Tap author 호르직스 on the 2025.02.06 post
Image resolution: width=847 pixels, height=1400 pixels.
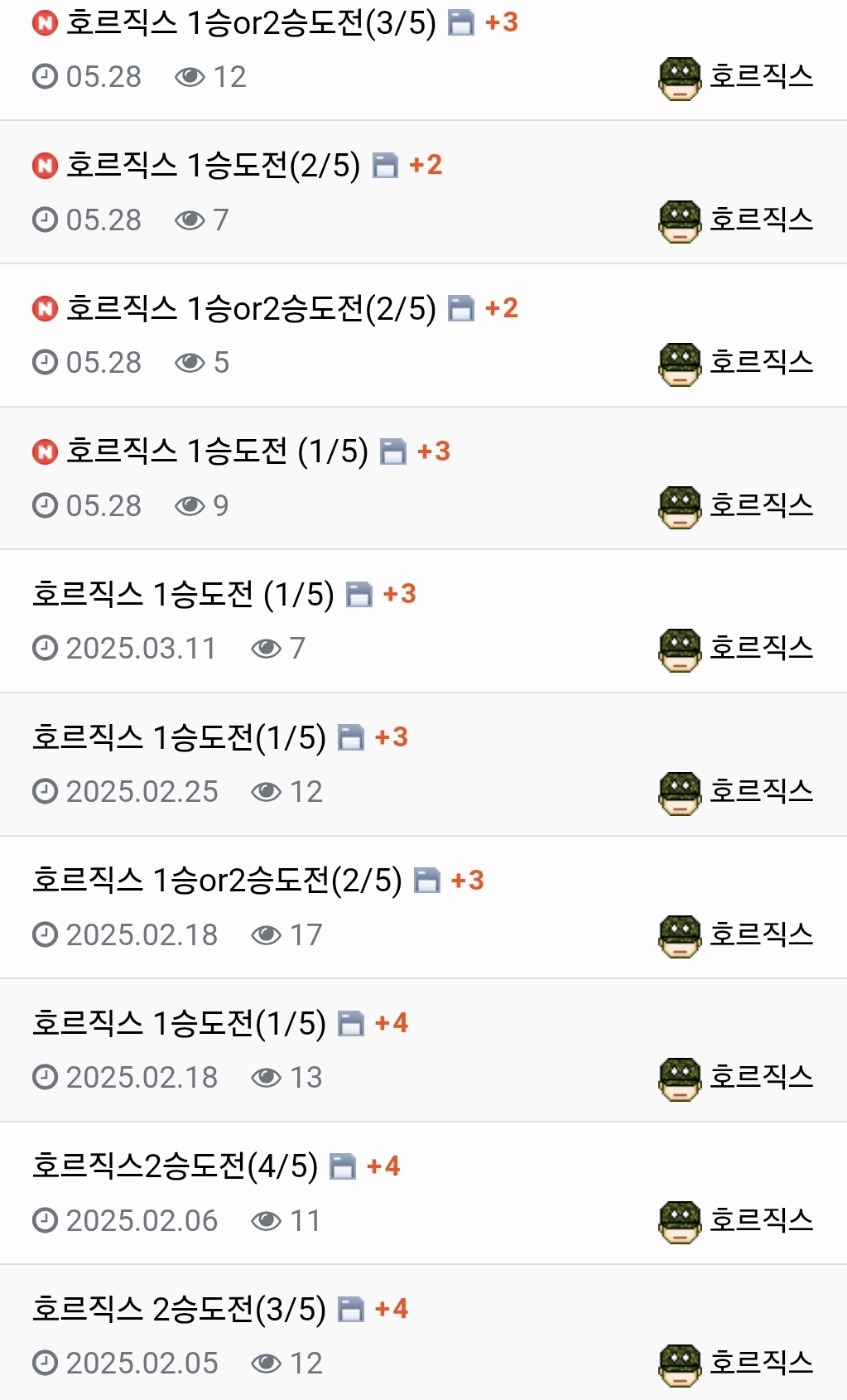pyautogui.click(x=761, y=1220)
